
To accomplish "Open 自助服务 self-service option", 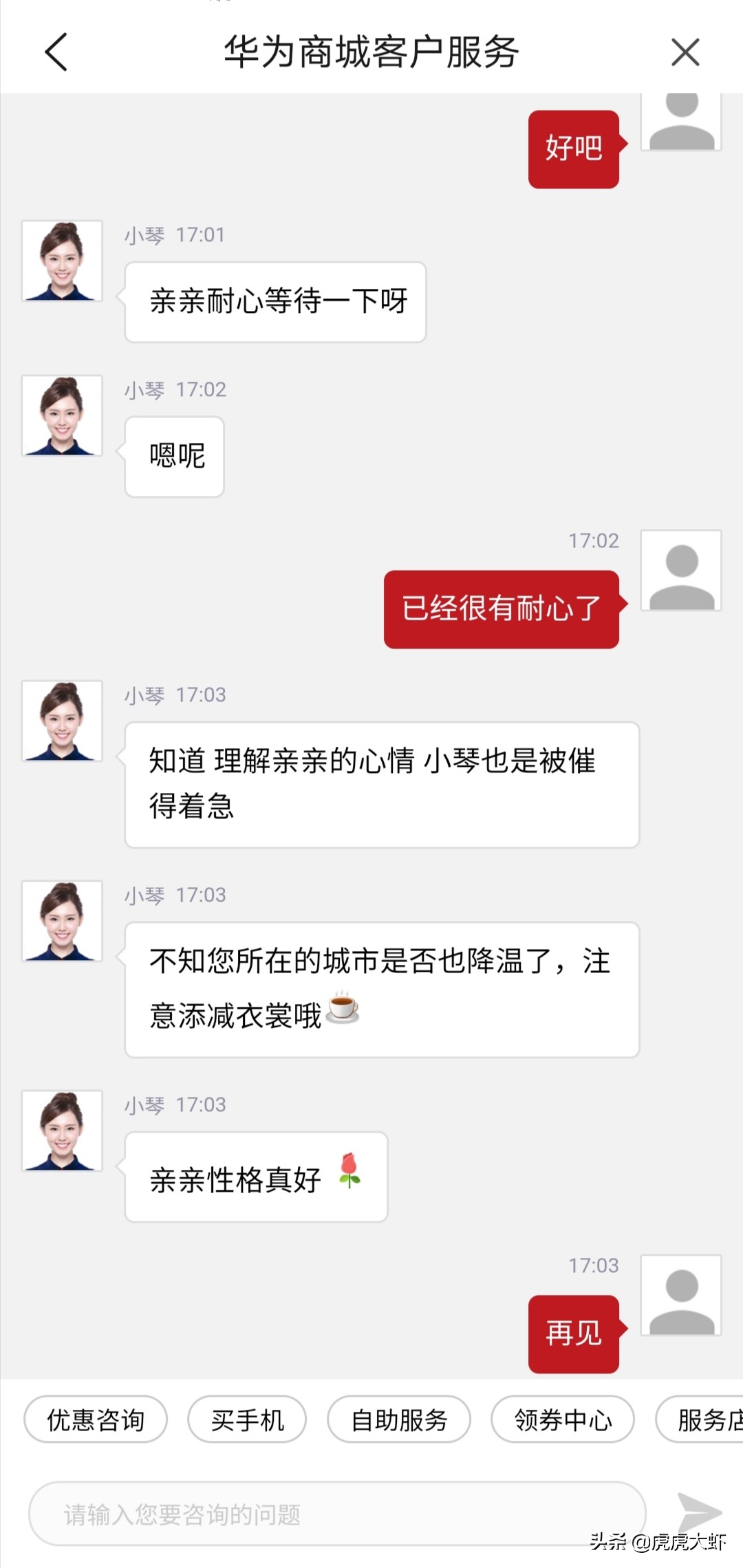I will tap(399, 1419).
